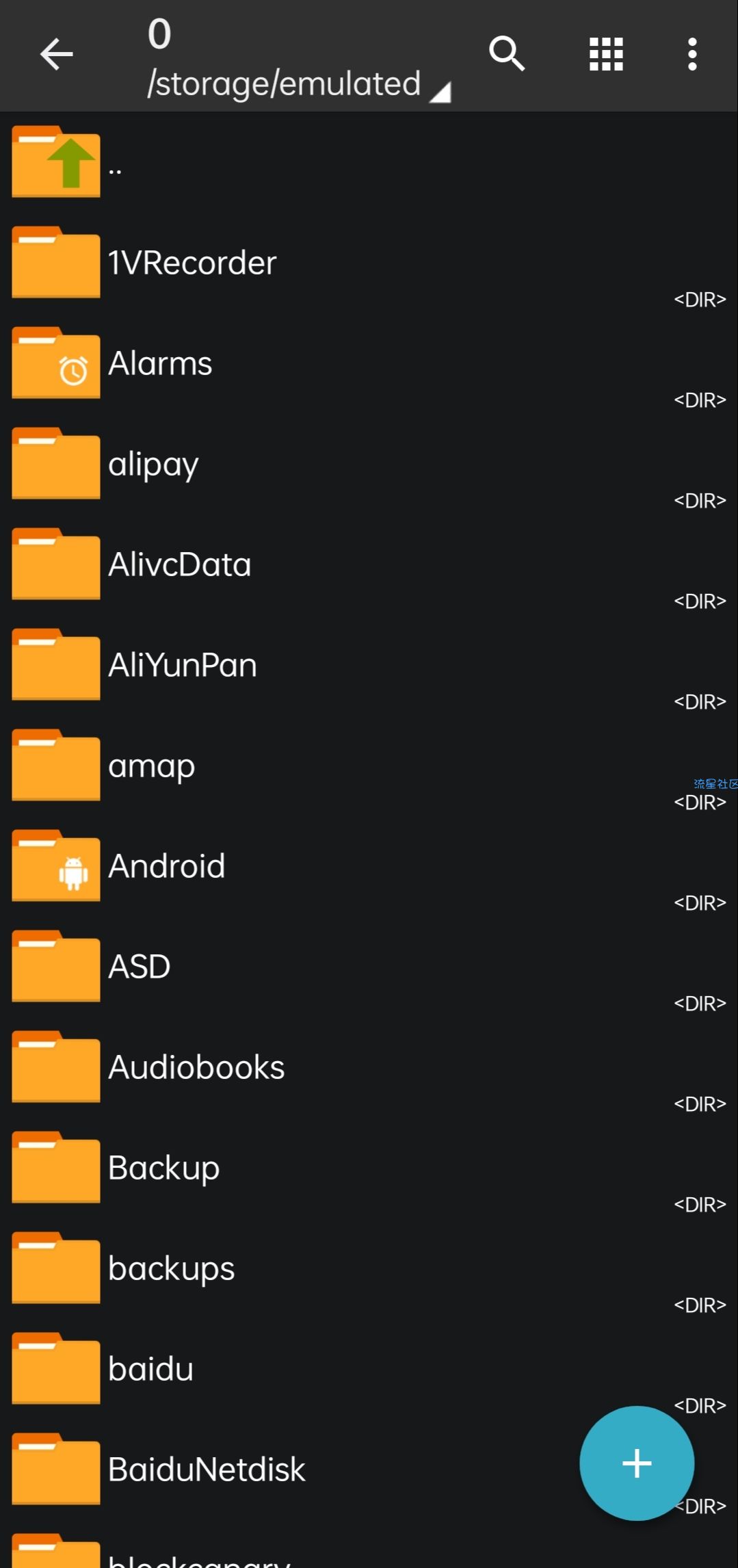Go back using the arrow icon
The width and height of the screenshot is (738, 1568).
pos(56,55)
